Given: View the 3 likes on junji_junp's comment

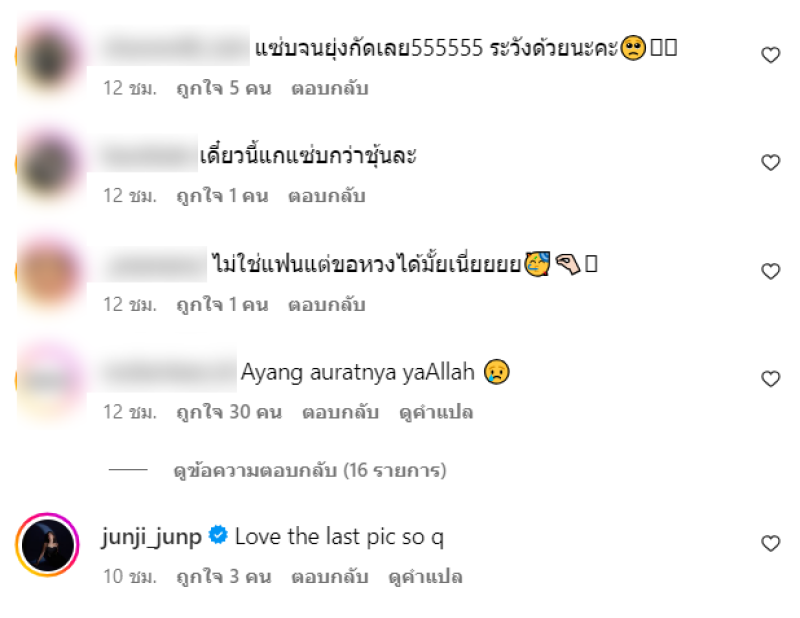Looking at the screenshot, I should coord(224,577).
